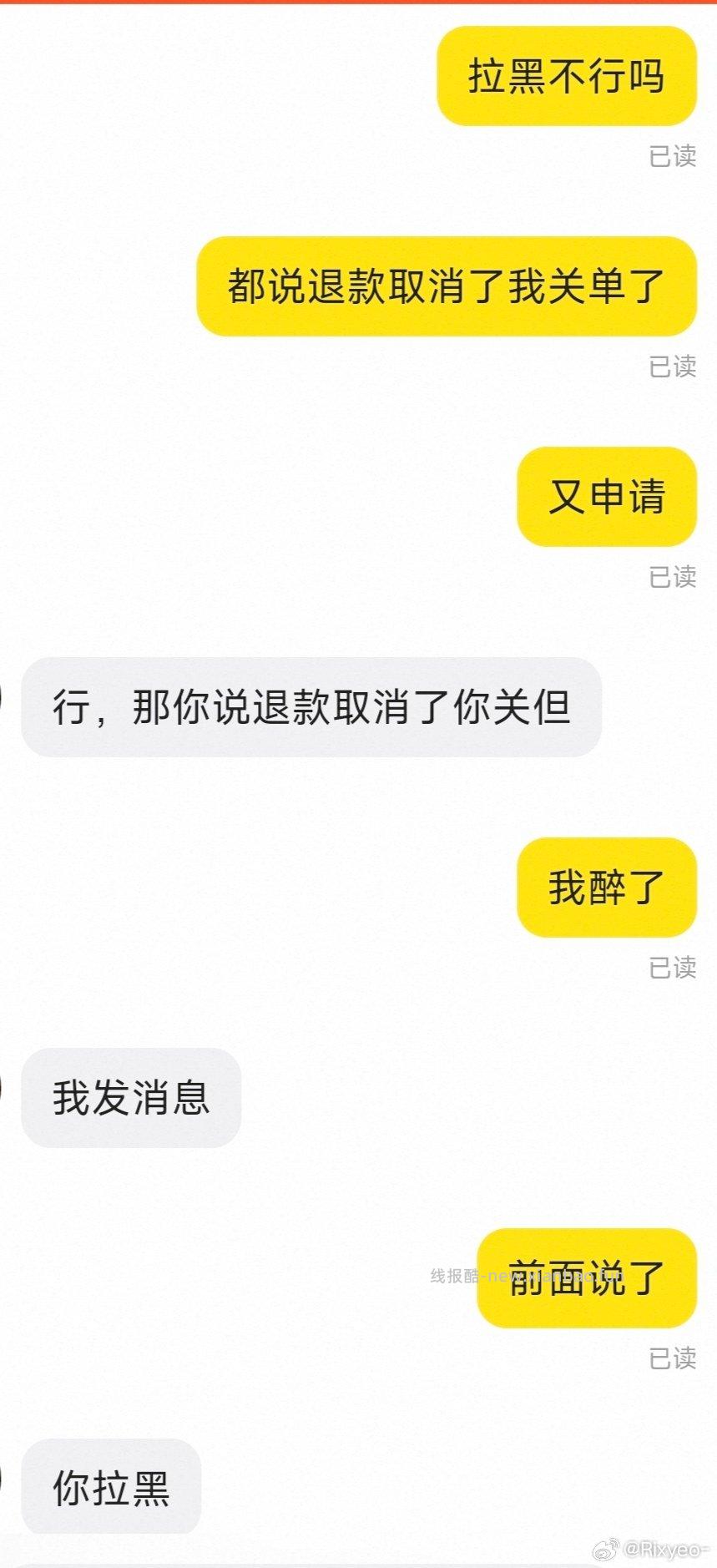Viewport: 717px width, 1568px height.
Task: Click the 已读 receipt below 我醉了
Action: click(x=673, y=969)
